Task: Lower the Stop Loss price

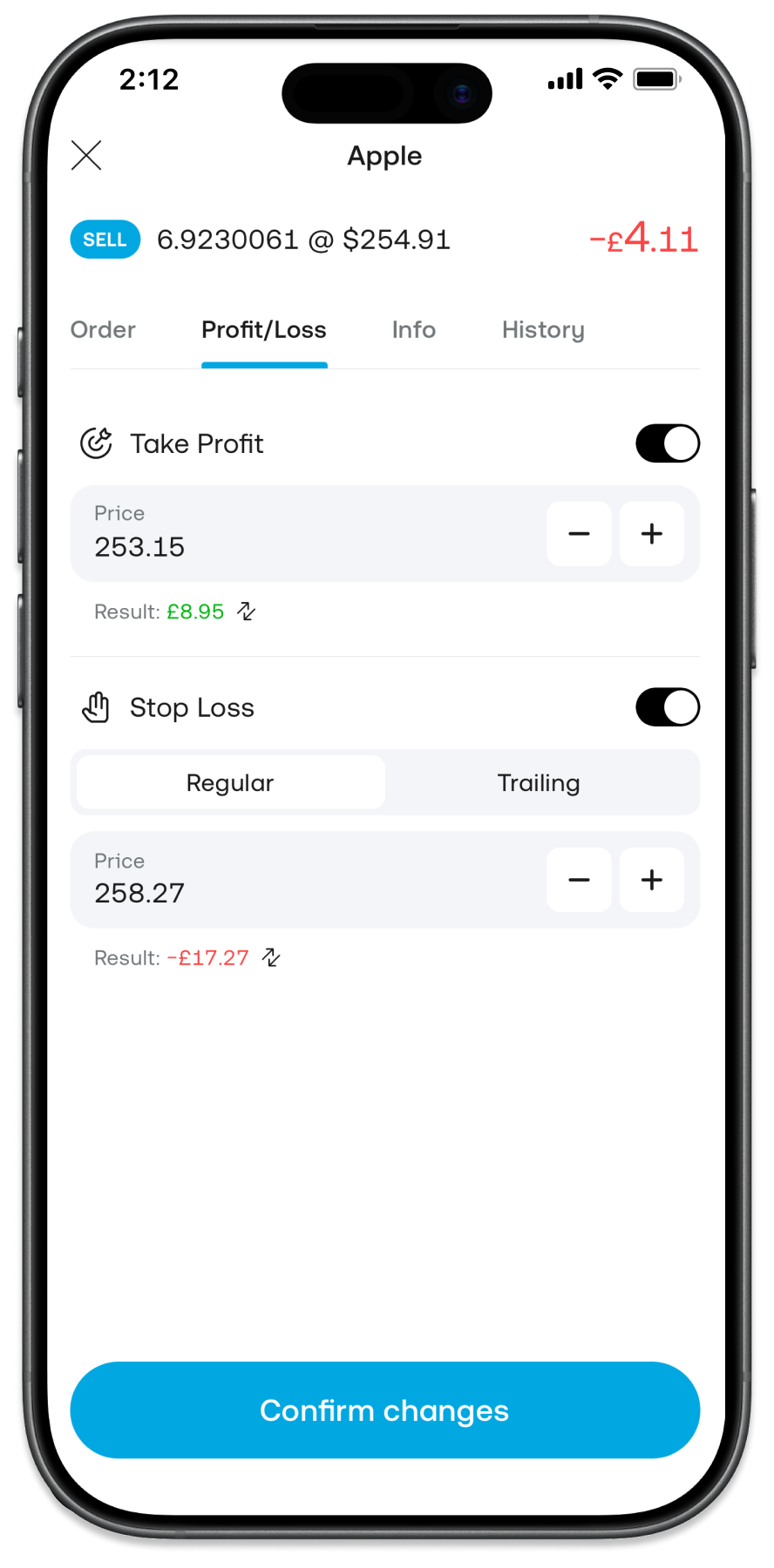Action: coord(579,880)
